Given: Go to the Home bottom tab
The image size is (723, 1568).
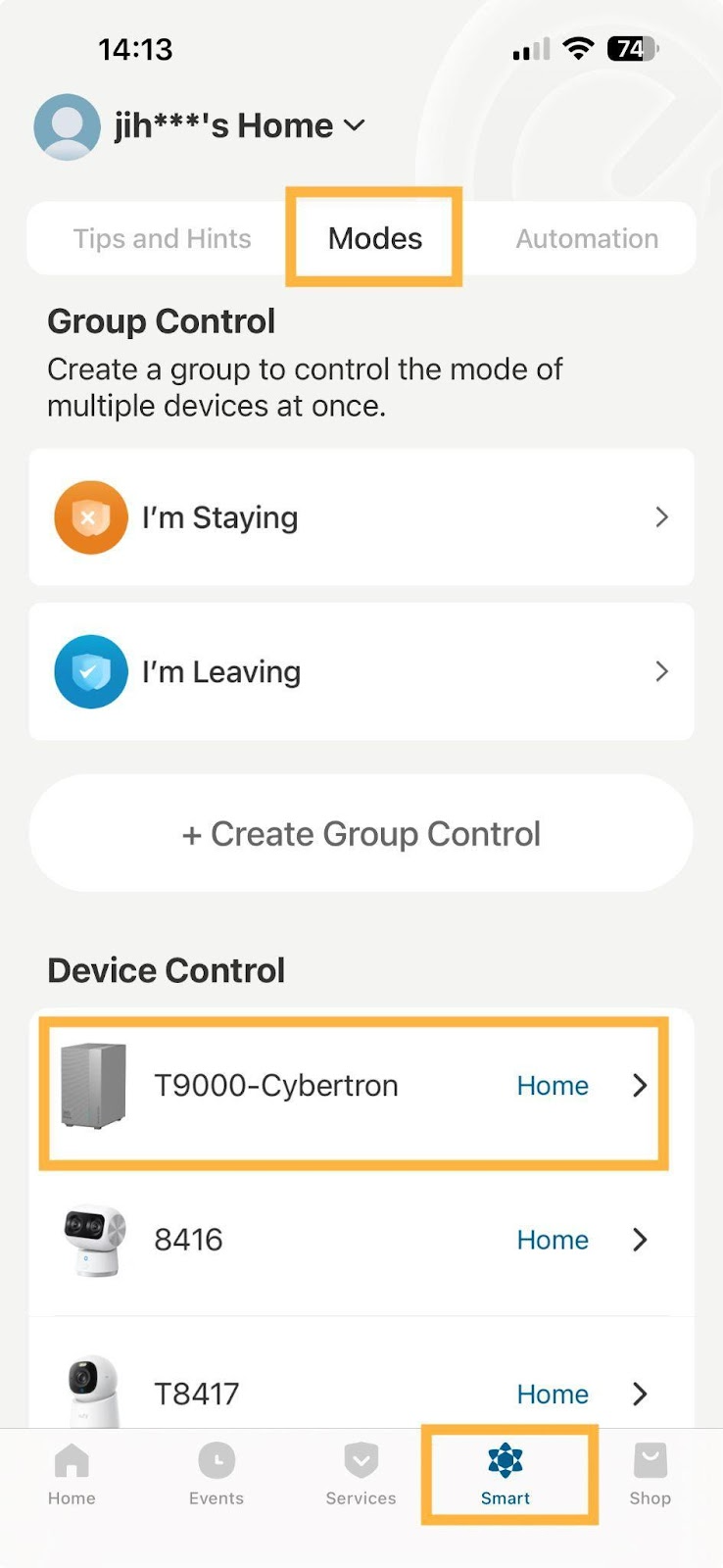Looking at the screenshot, I should click(72, 1474).
